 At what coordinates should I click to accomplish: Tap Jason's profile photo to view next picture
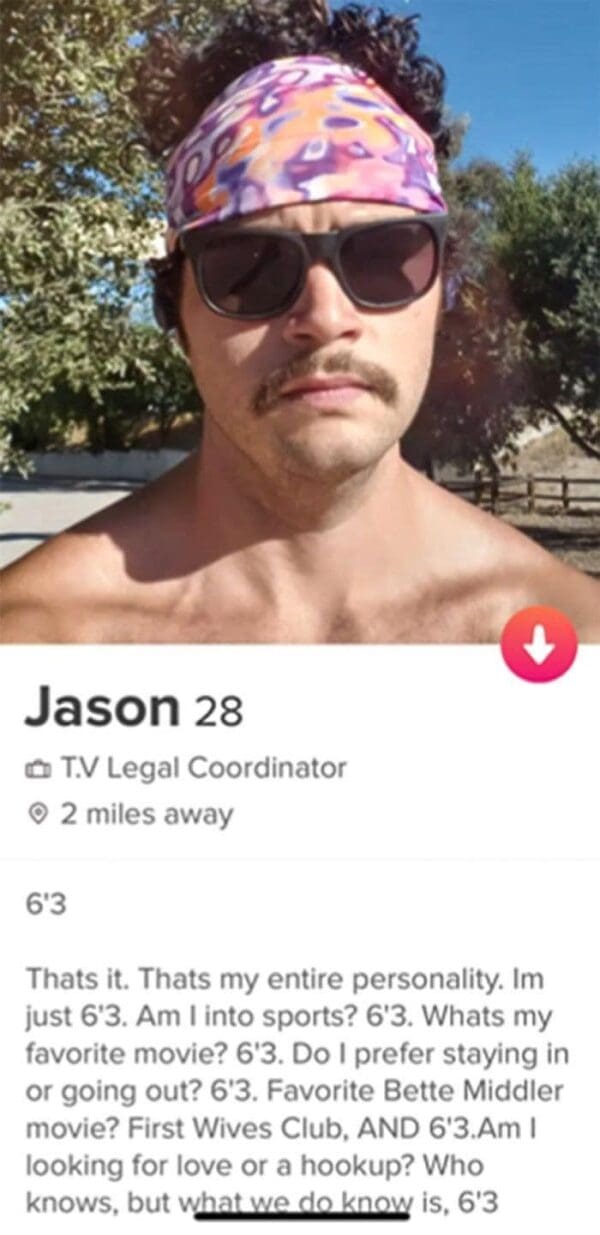[300, 321]
